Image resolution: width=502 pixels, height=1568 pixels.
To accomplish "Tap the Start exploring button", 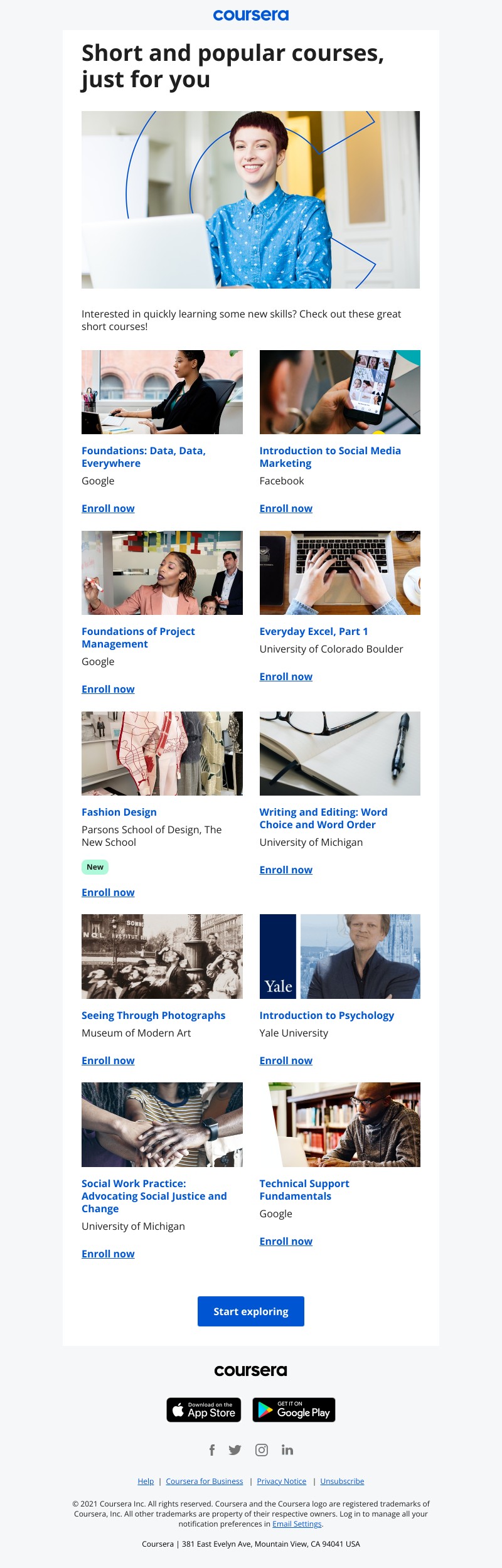I will click(250, 1311).
